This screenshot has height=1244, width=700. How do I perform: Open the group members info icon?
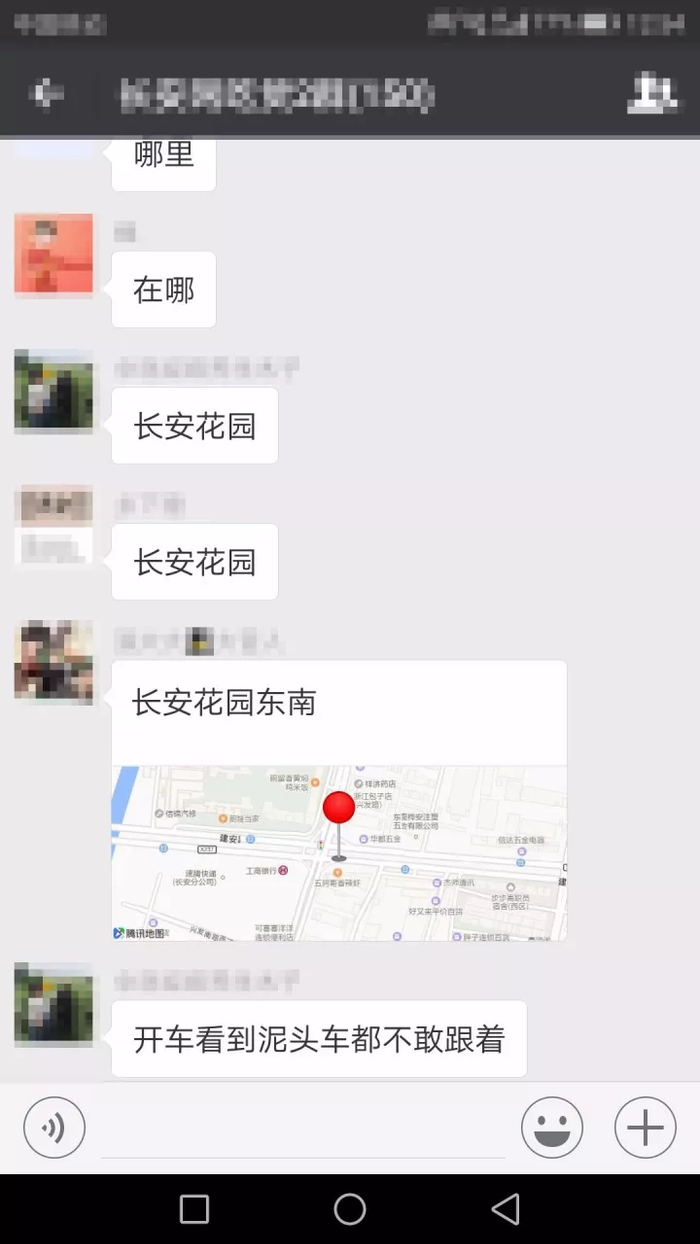coord(651,93)
